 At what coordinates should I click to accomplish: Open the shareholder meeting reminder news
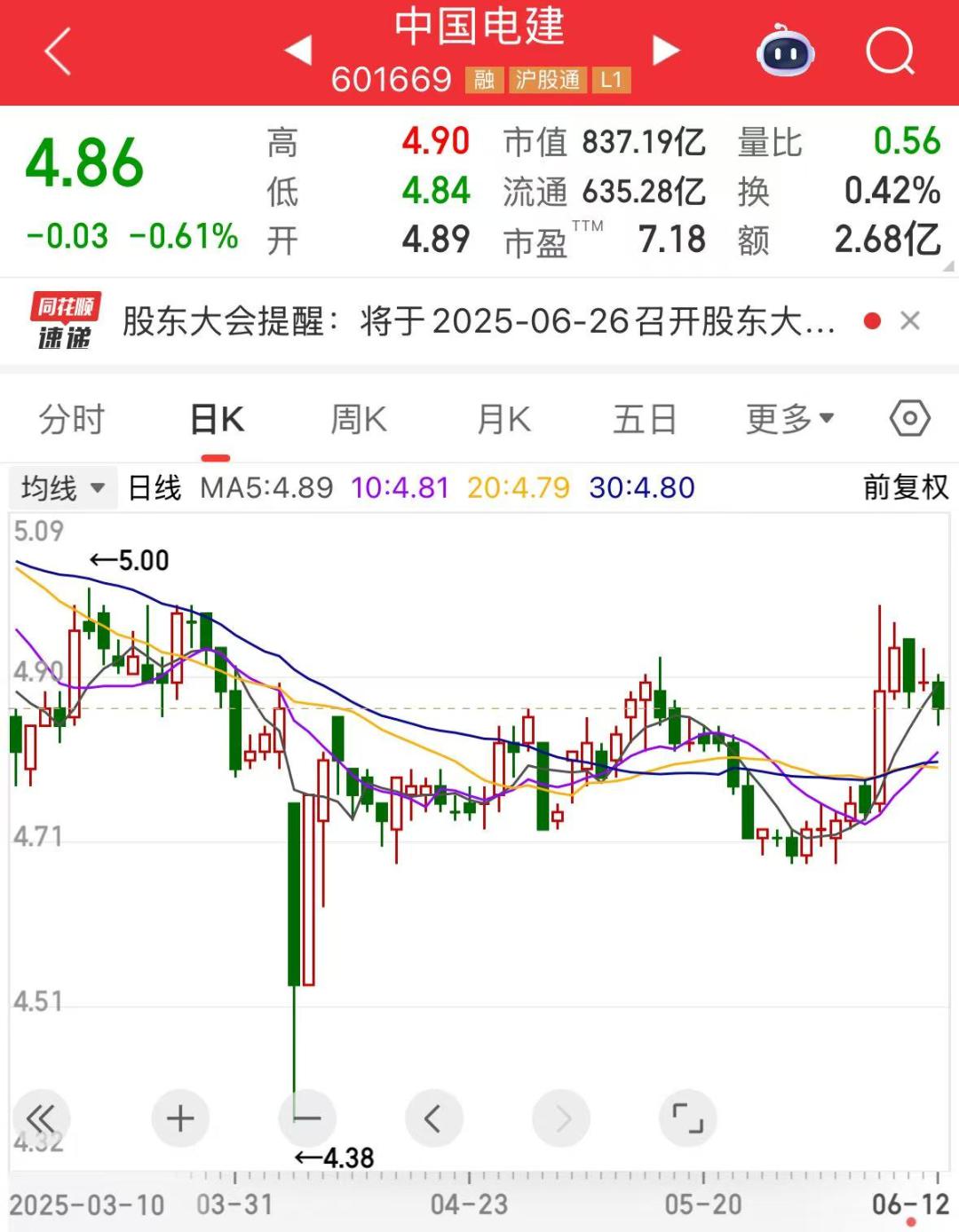(x=478, y=321)
